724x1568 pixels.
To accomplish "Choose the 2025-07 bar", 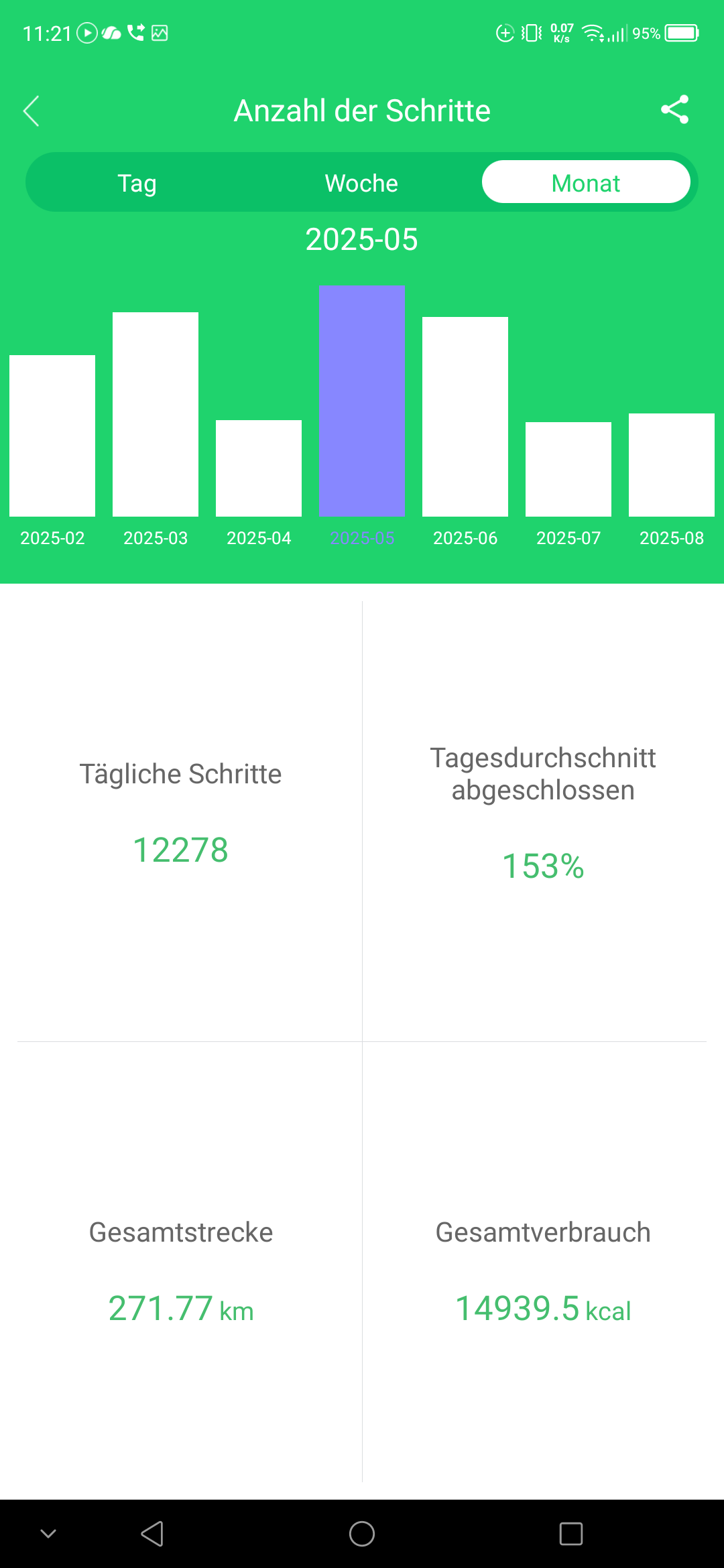I will coord(568,469).
